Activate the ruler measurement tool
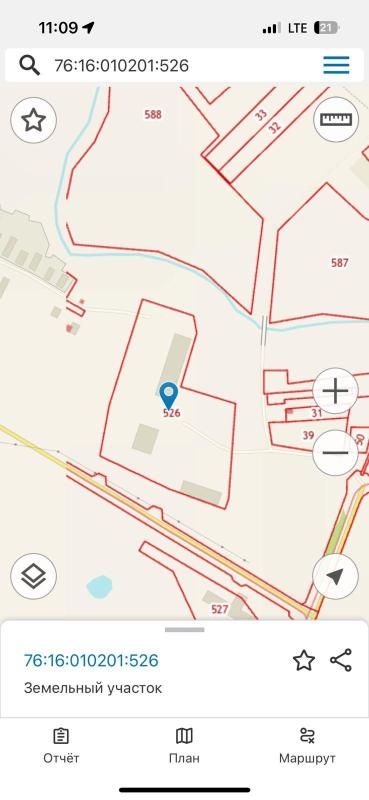The image size is (369, 800). [336, 119]
